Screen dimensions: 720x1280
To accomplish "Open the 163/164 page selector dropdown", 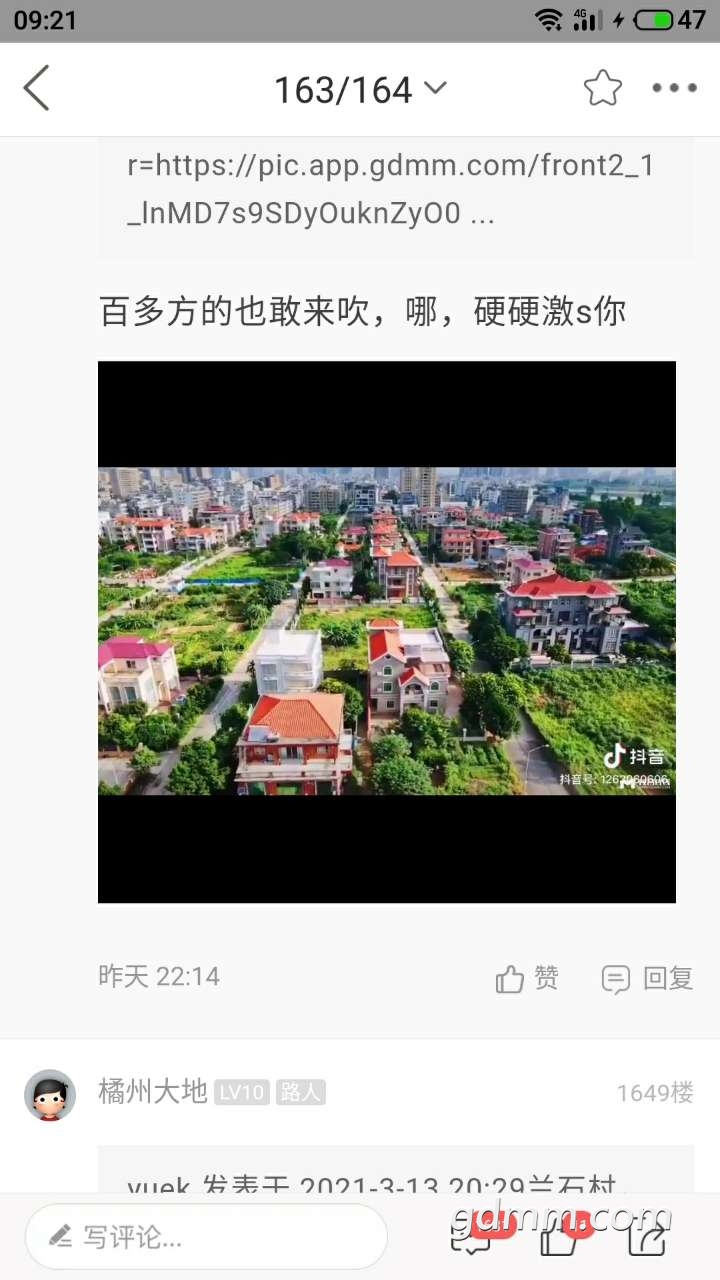I will (x=360, y=90).
